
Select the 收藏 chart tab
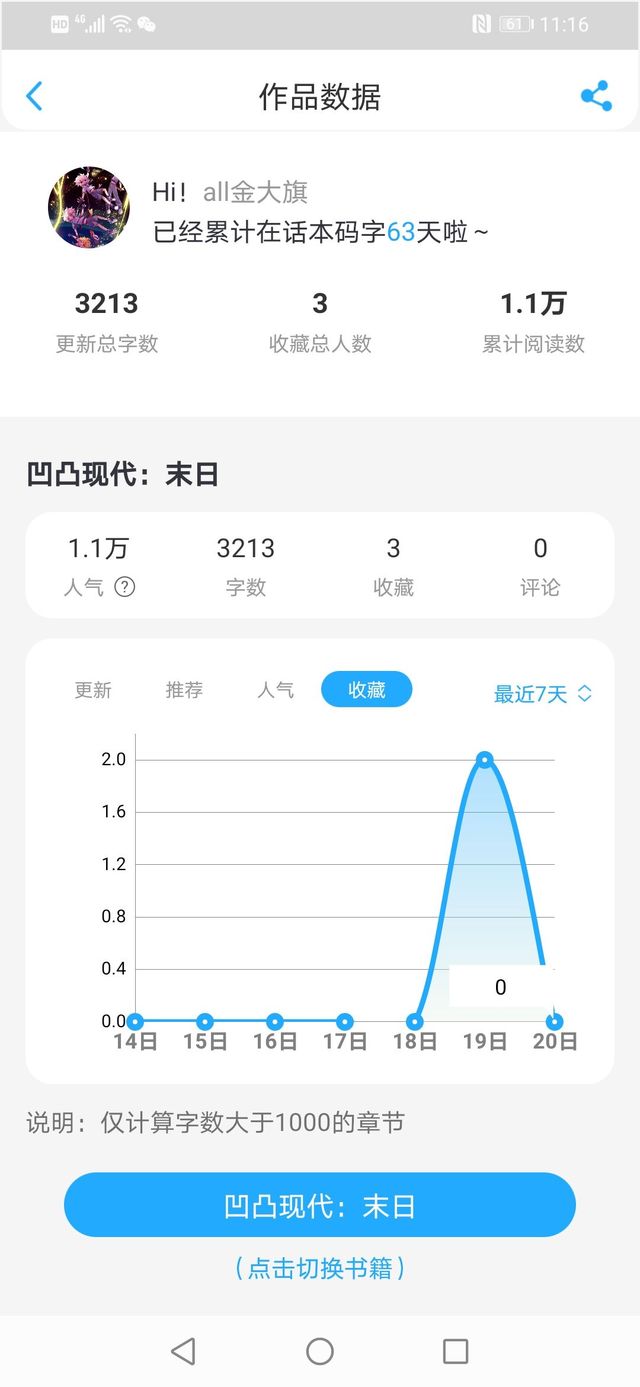pyautogui.click(x=366, y=689)
